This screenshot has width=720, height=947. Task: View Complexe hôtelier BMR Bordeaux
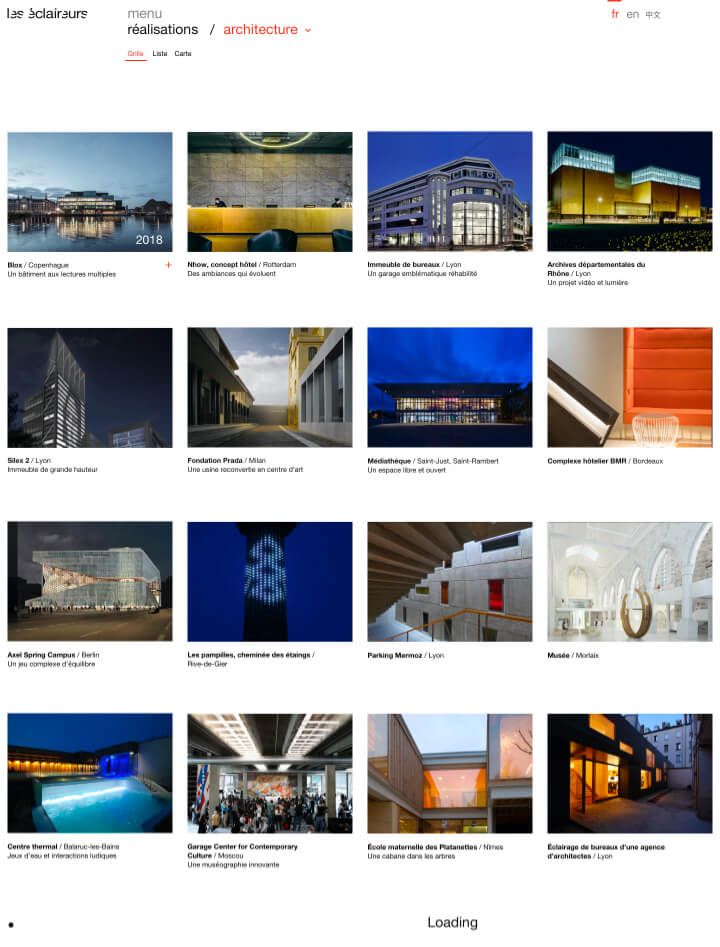(630, 388)
